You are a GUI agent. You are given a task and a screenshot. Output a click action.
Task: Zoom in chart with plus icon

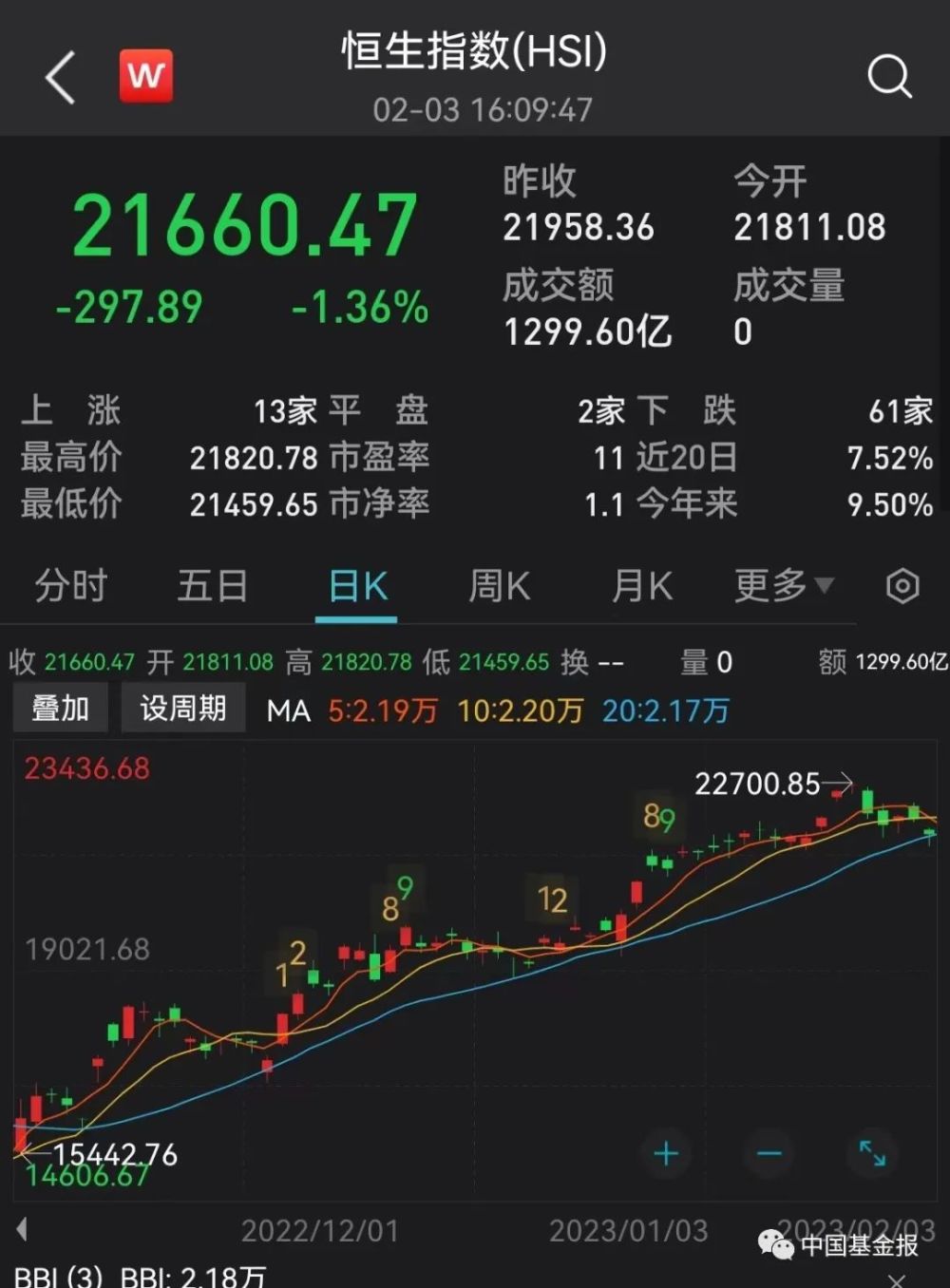pyautogui.click(x=665, y=1153)
